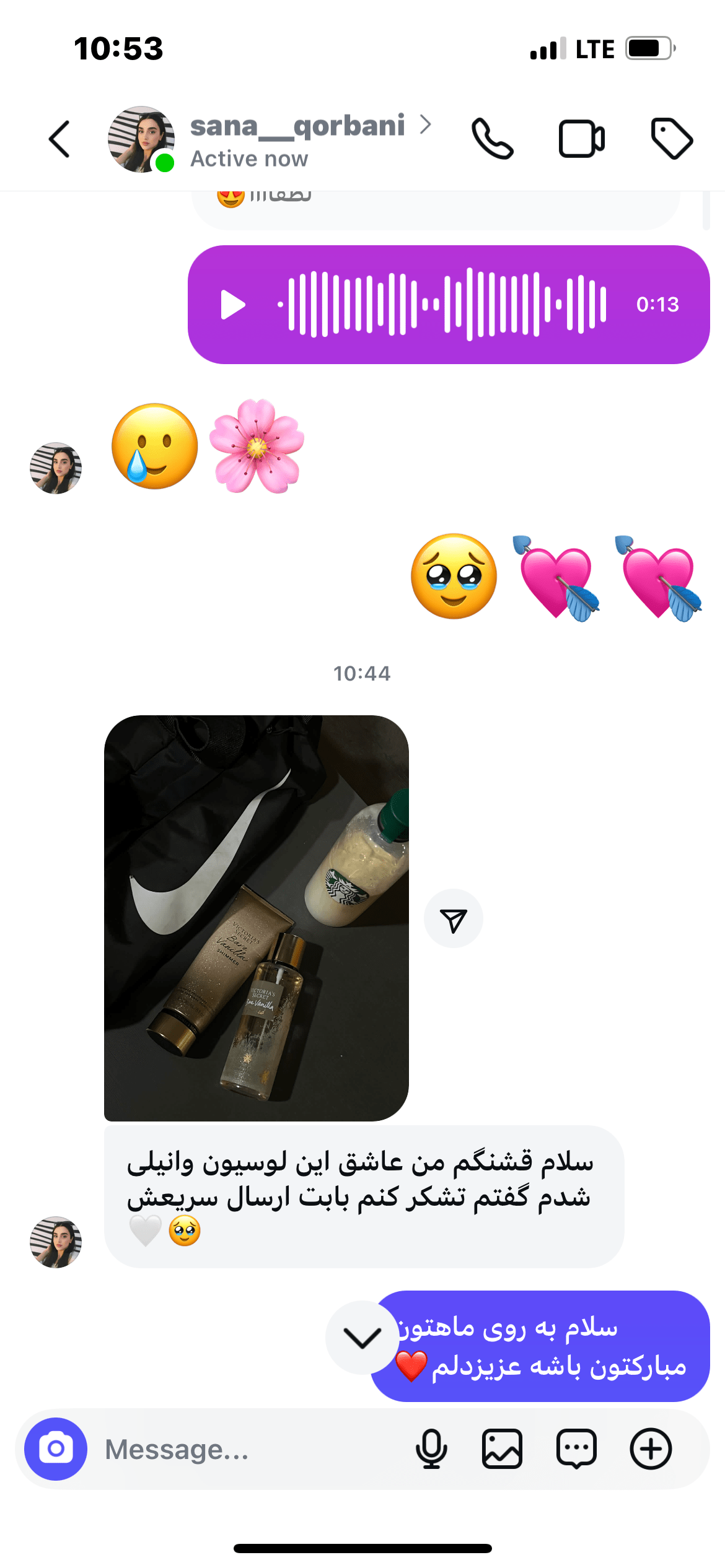Screen dimensions: 725x1568
Task: Open the shared perfume photo
Action: click(256, 918)
